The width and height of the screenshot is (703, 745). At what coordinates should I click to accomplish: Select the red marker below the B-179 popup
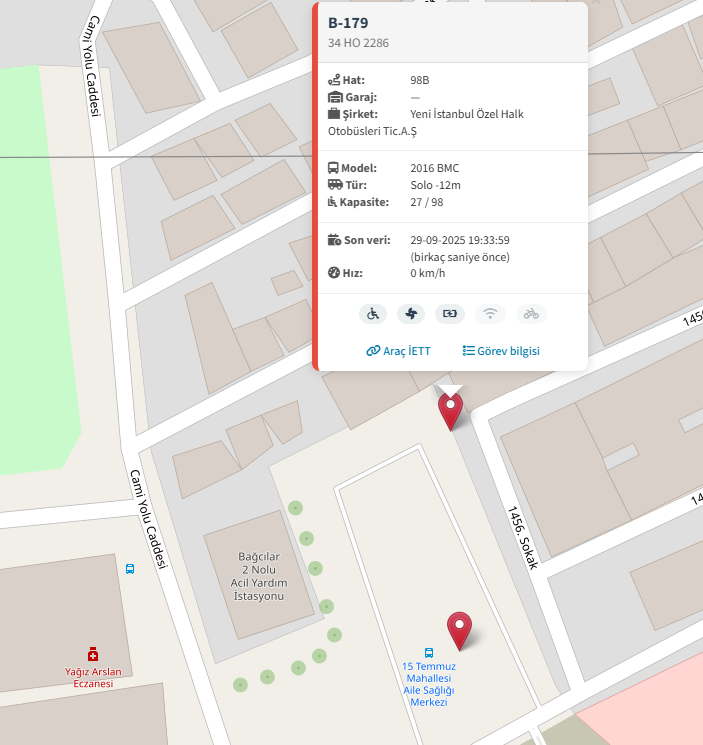(451, 410)
